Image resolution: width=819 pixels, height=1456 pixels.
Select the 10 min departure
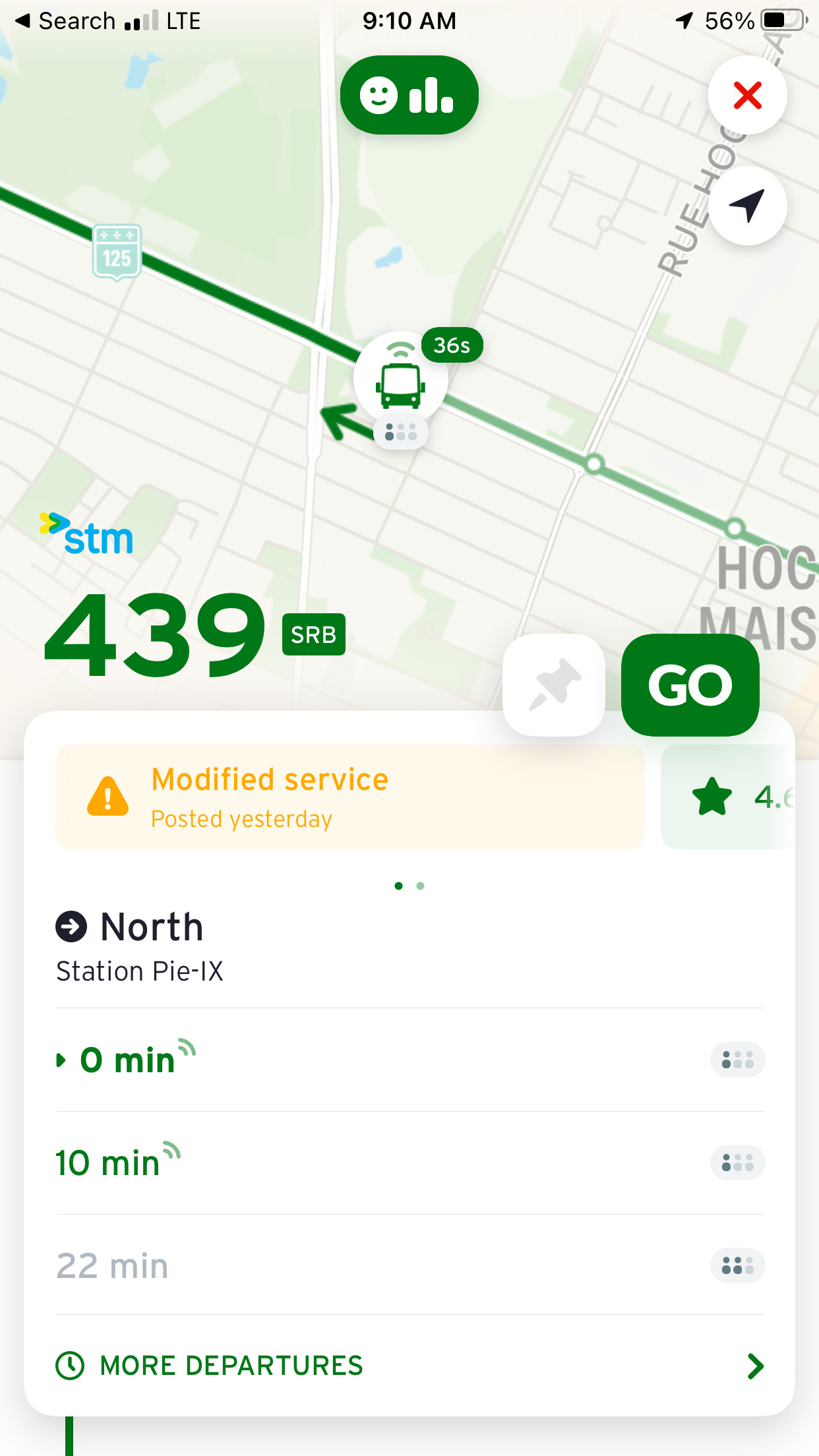[x=409, y=1163]
